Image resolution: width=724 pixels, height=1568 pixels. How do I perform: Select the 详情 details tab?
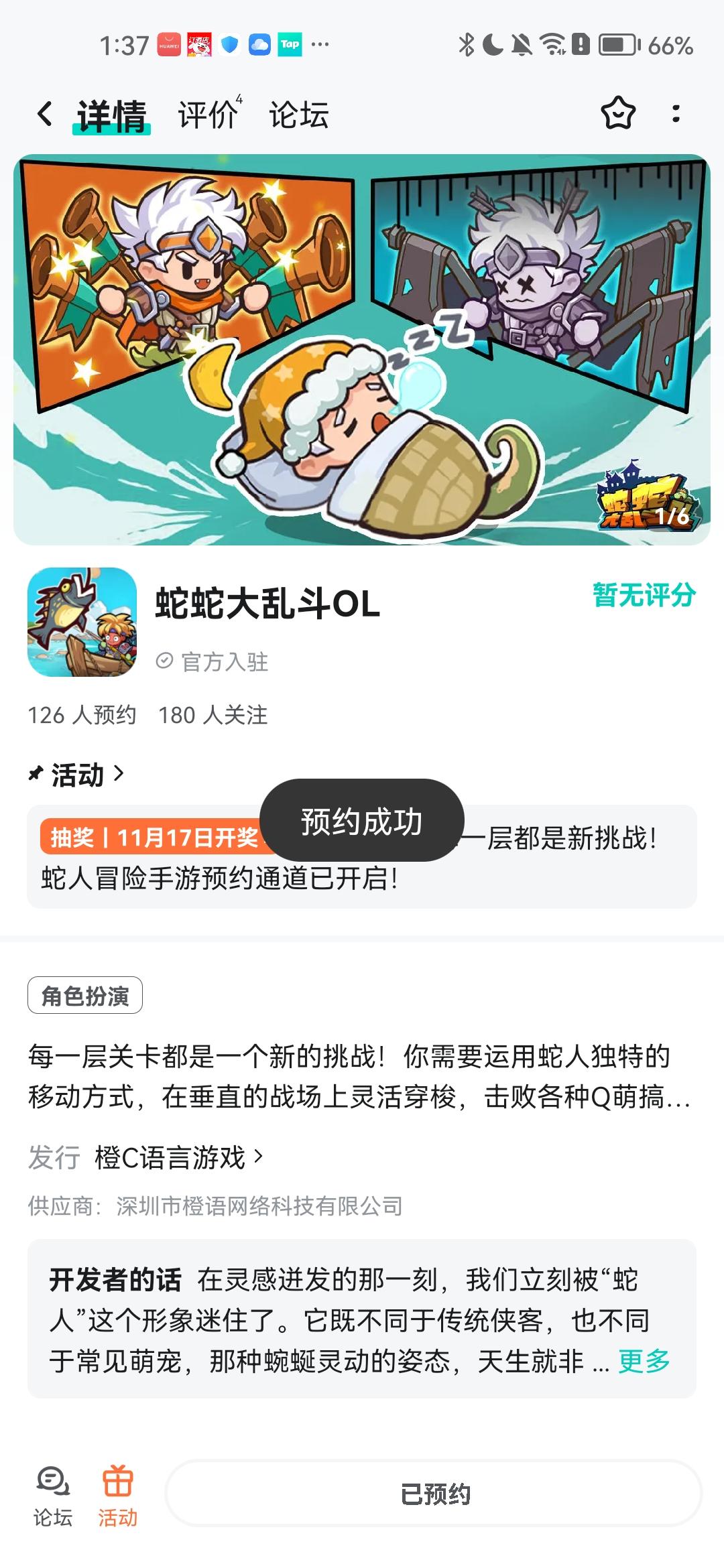pyautogui.click(x=114, y=114)
